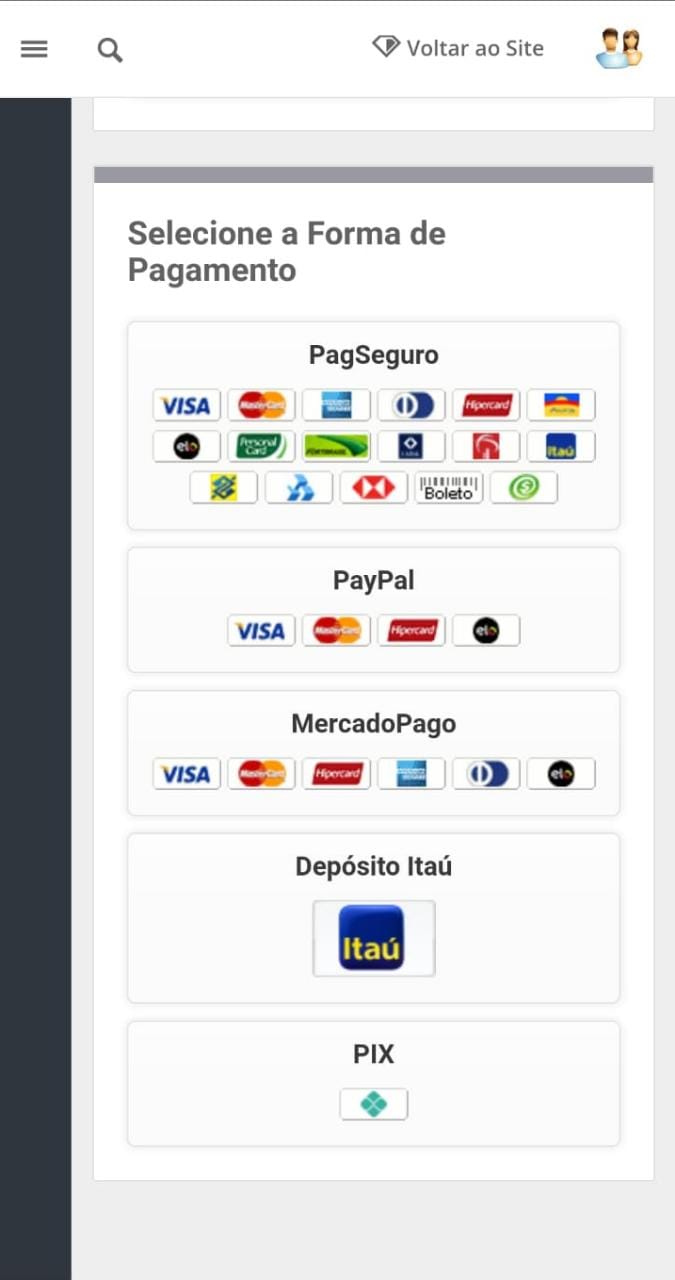Tap the Voltar ao Site link
Image resolution: width=675 pixels, height=1280 pixels.
(459, 48)
